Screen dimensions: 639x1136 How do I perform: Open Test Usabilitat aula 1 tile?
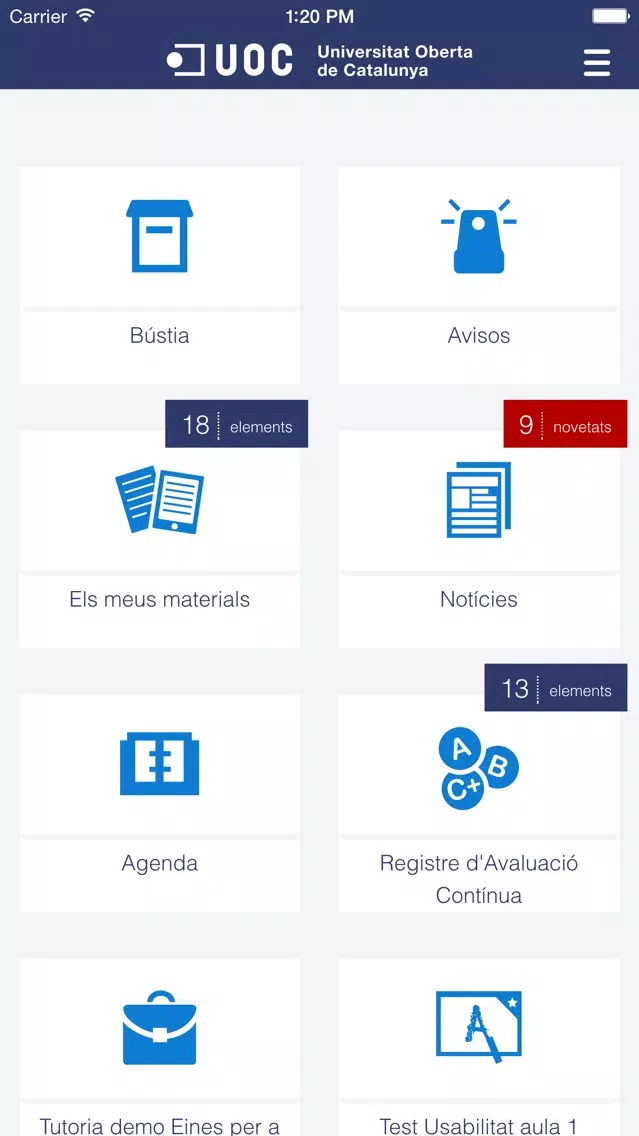[479, 1047]
